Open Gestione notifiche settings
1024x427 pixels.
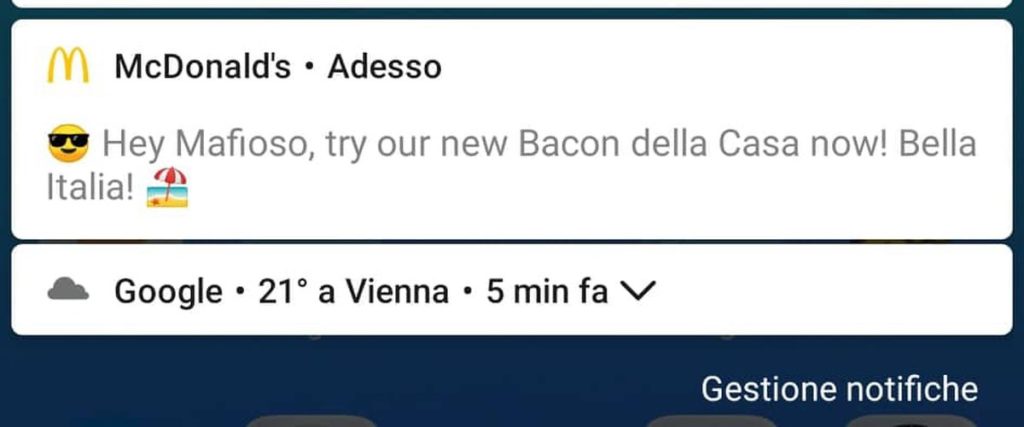(x=838, y=388)
